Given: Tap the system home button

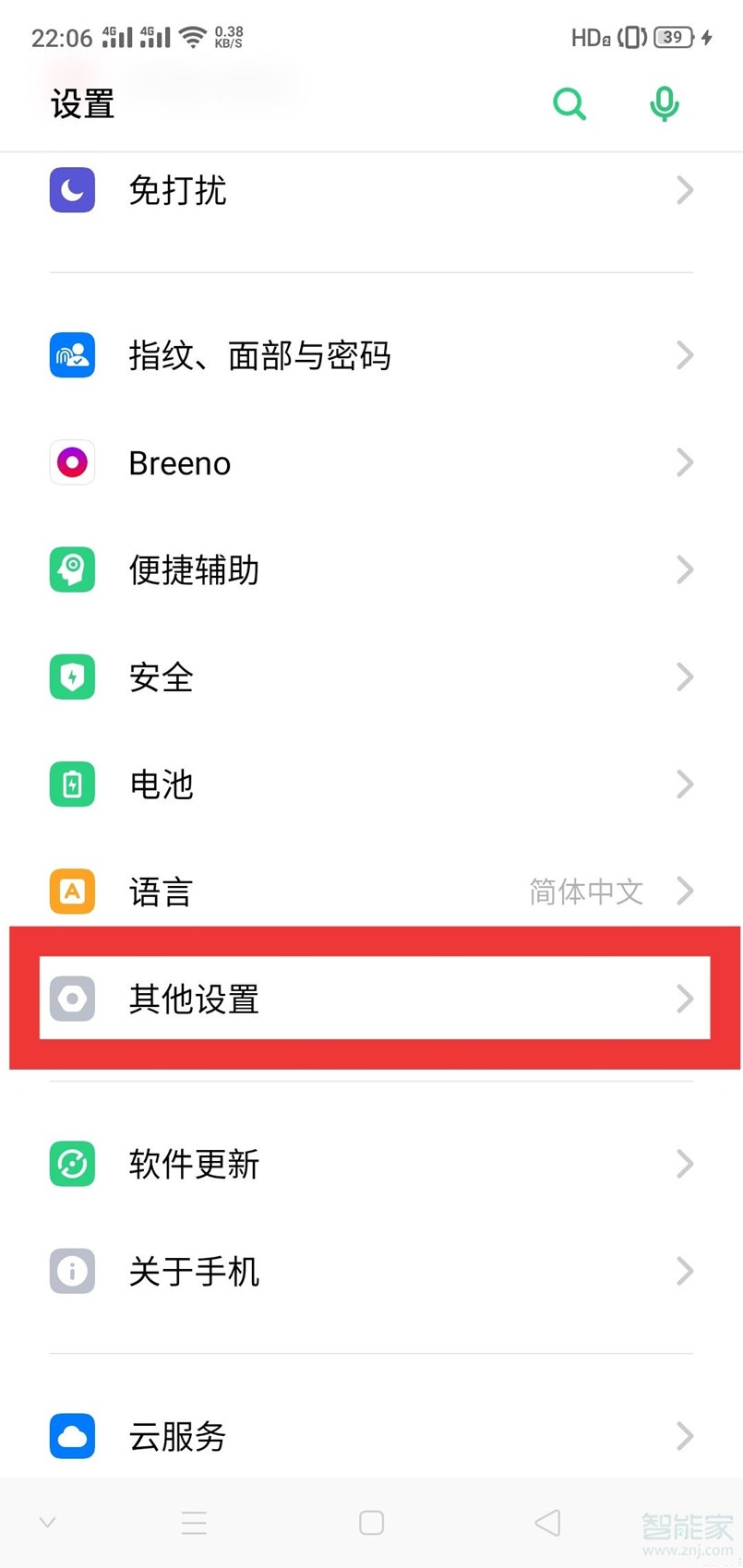Looking at the screenshot, I should 371,1523.
